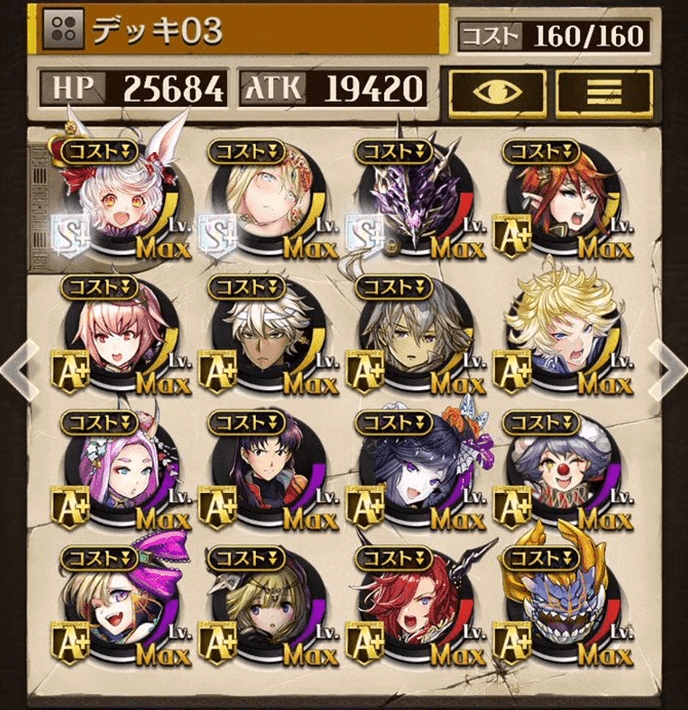The width and height of the screenshot is (688, 710).
Task: Tap the デッキ03 deck name bar
Action: click(240, 30)
